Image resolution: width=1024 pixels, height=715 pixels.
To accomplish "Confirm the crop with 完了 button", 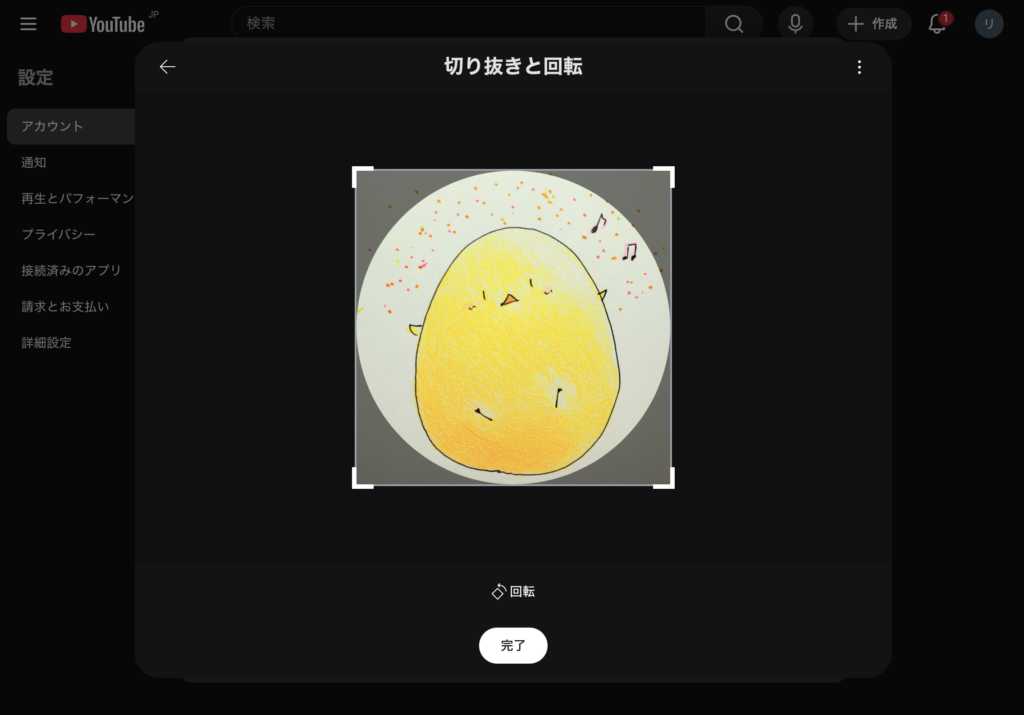I will 513,646.
